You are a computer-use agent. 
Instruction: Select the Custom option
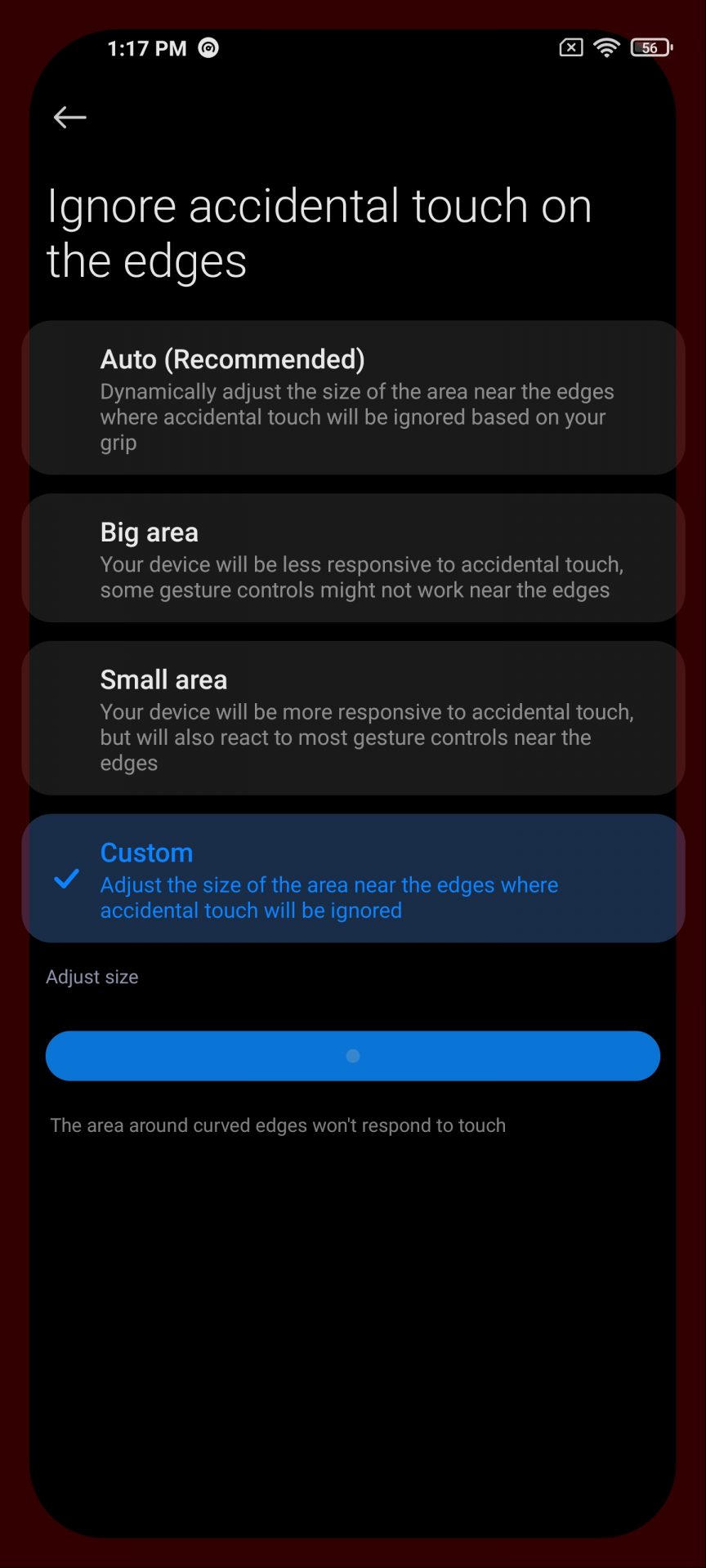353,879
